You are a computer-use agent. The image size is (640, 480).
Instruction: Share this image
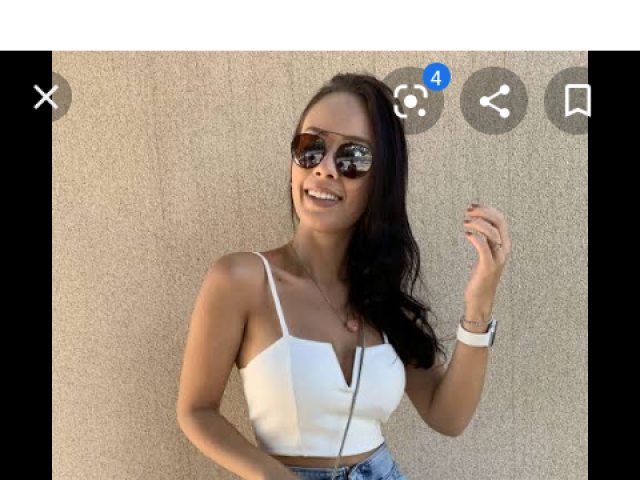[494, 101]
